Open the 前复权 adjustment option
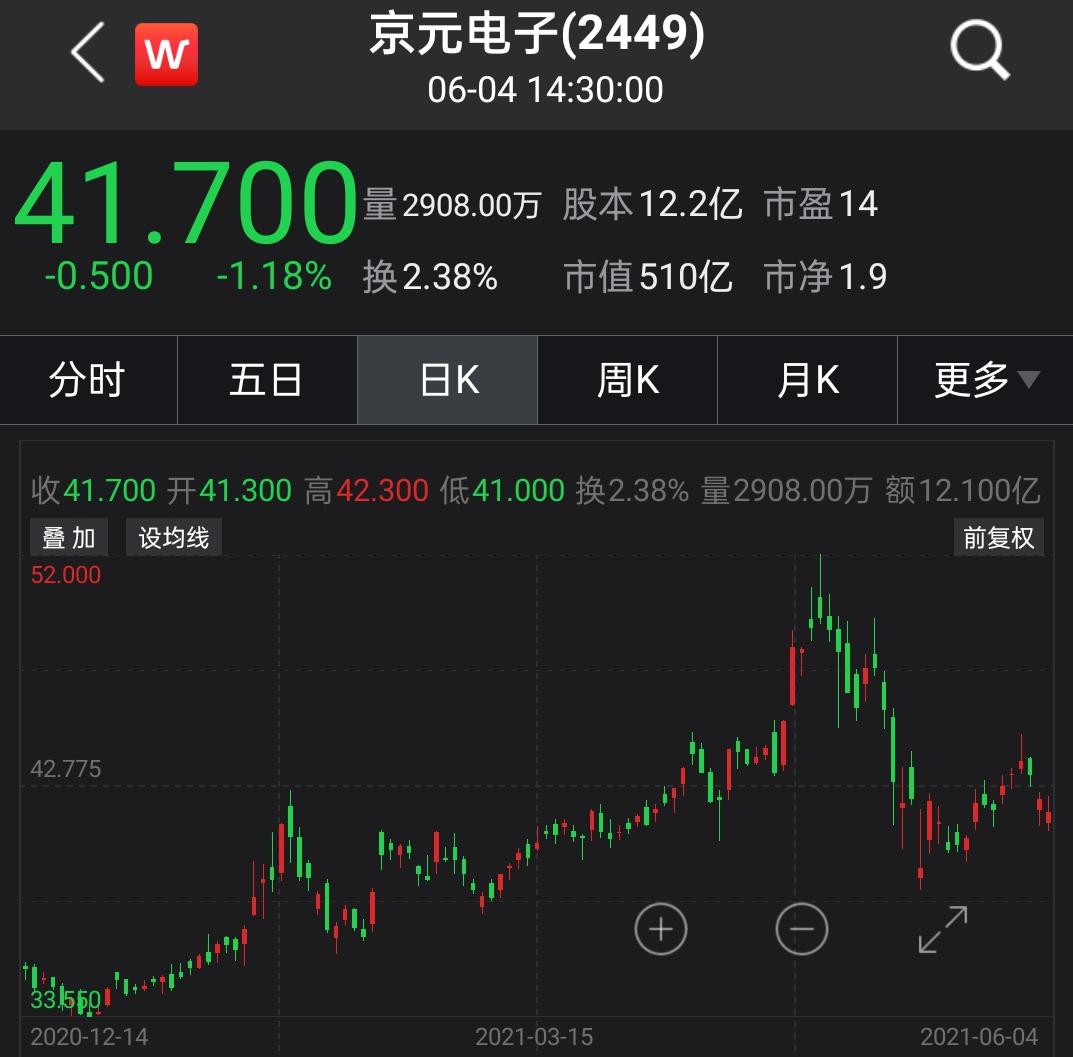Screen dimensions: 1073x1057 (x=998, y=538)
